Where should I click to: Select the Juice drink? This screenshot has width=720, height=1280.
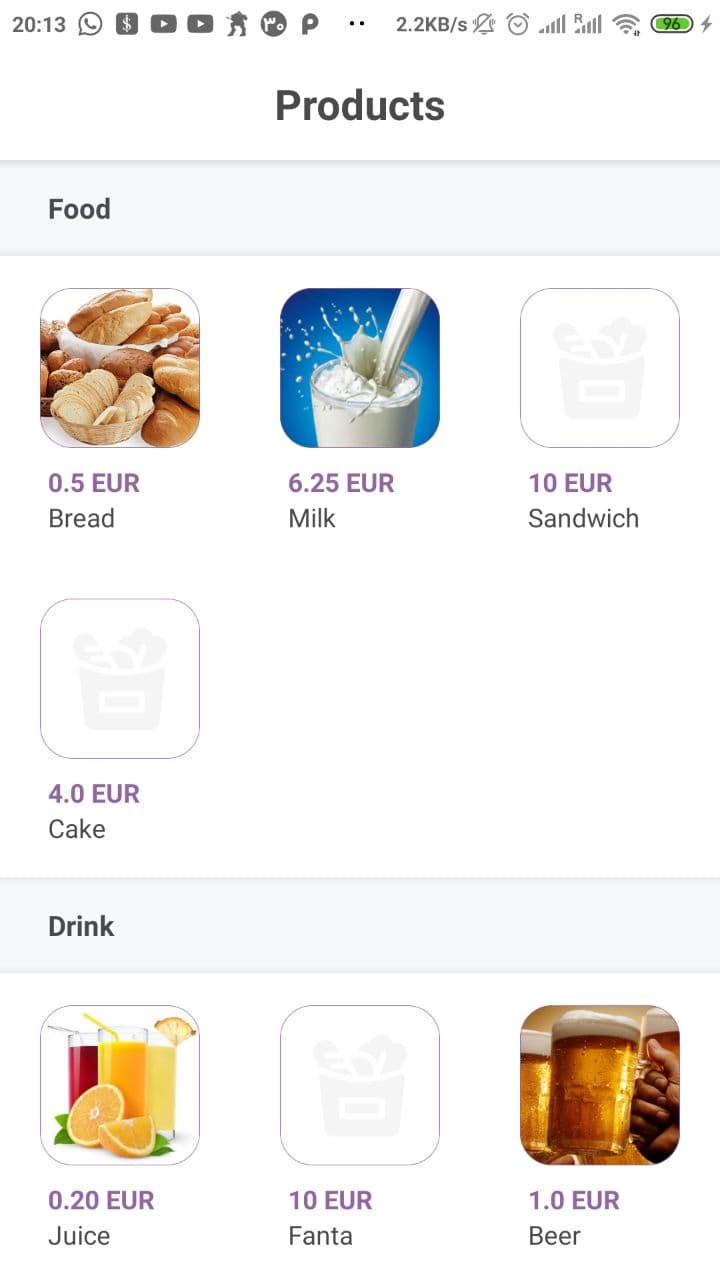(120, 1085)
